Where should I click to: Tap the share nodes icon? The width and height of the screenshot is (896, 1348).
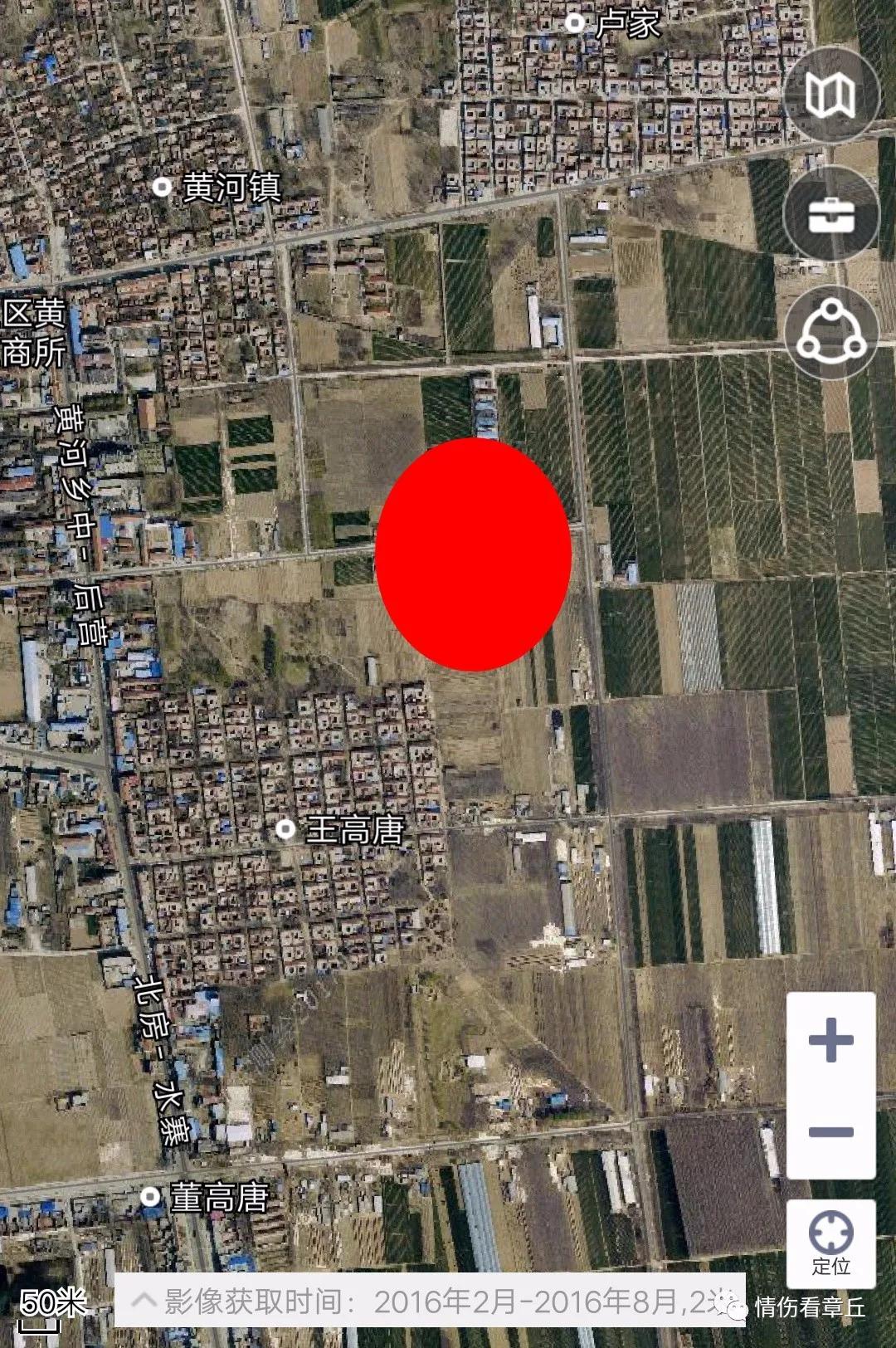pyautogui.click(x=830, y=333)
